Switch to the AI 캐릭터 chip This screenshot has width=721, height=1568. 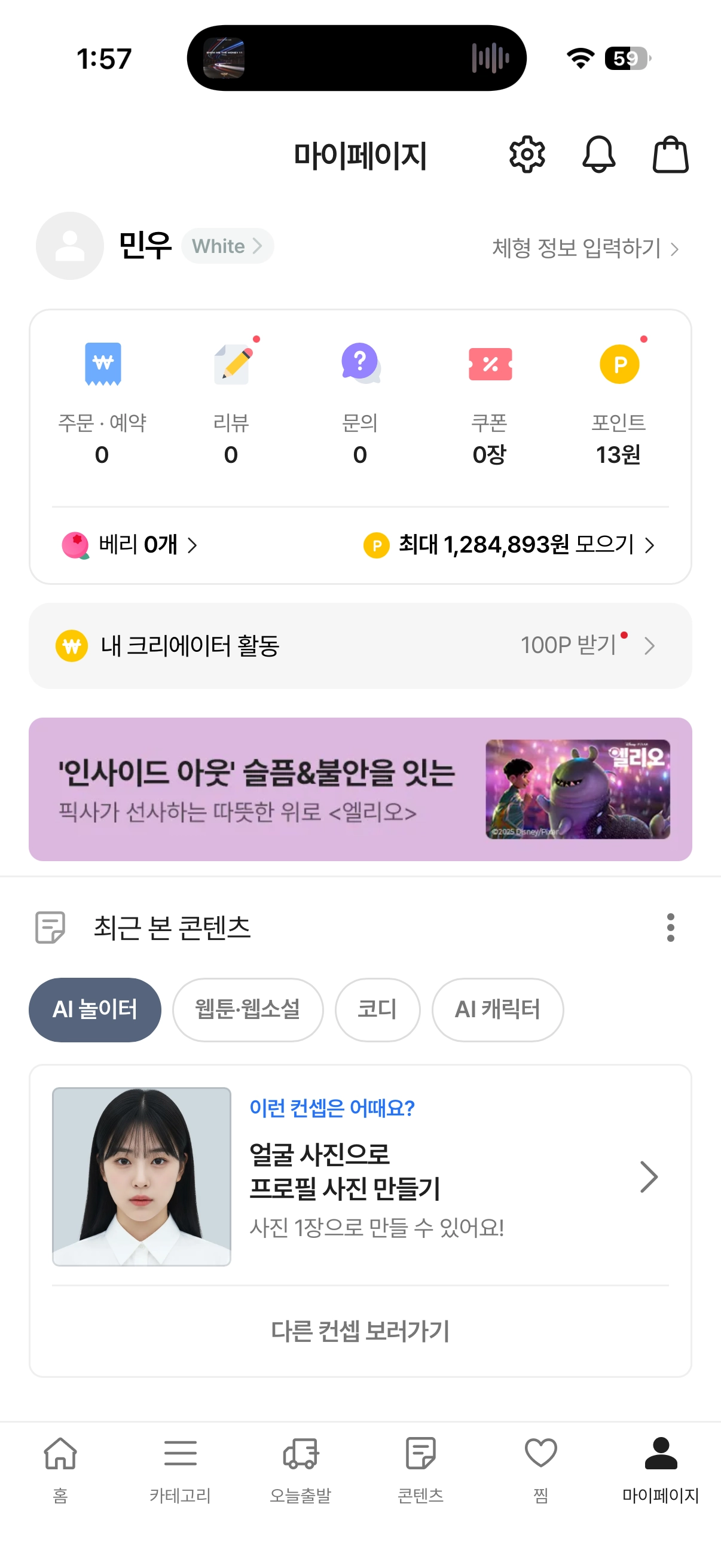[497, 1009]
